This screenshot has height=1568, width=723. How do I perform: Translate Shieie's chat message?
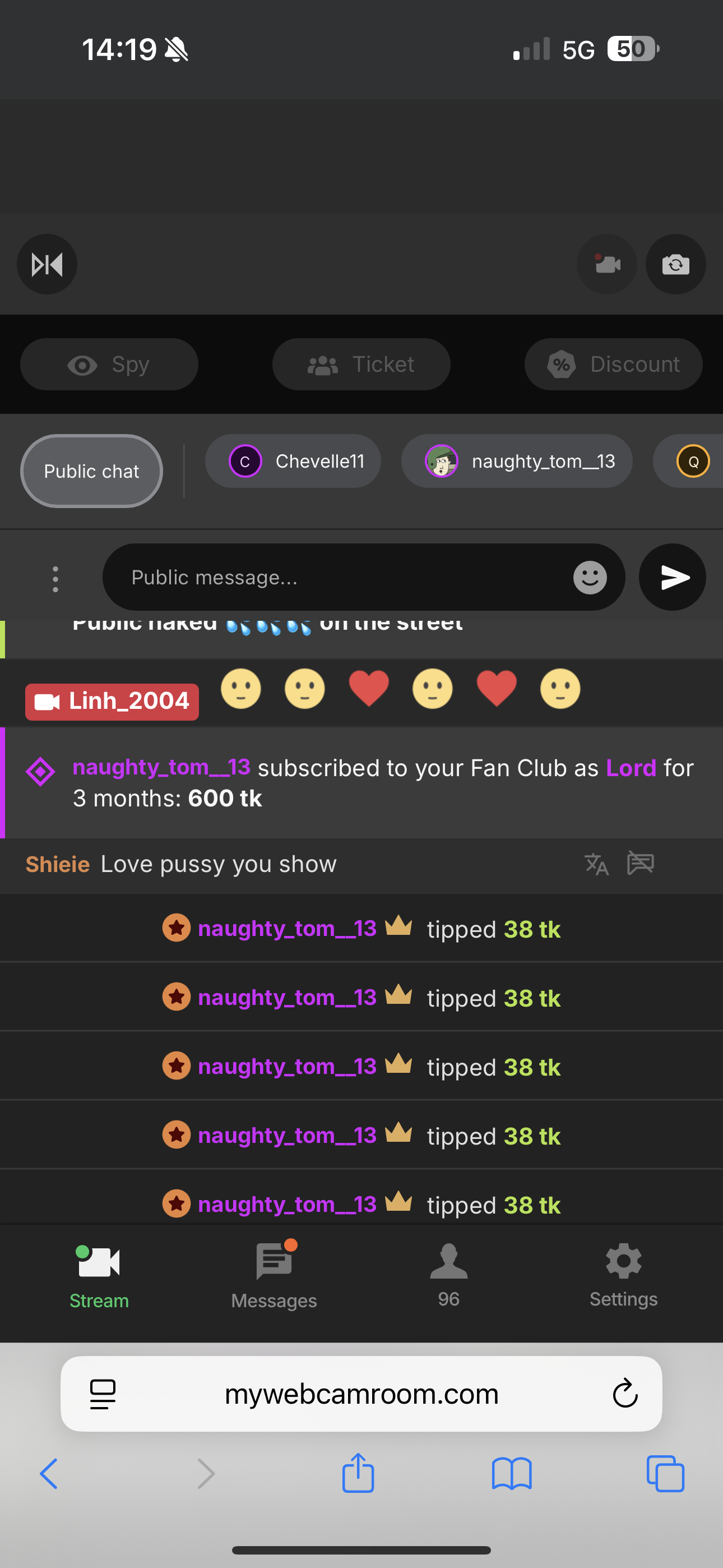[x=596, y=864]
